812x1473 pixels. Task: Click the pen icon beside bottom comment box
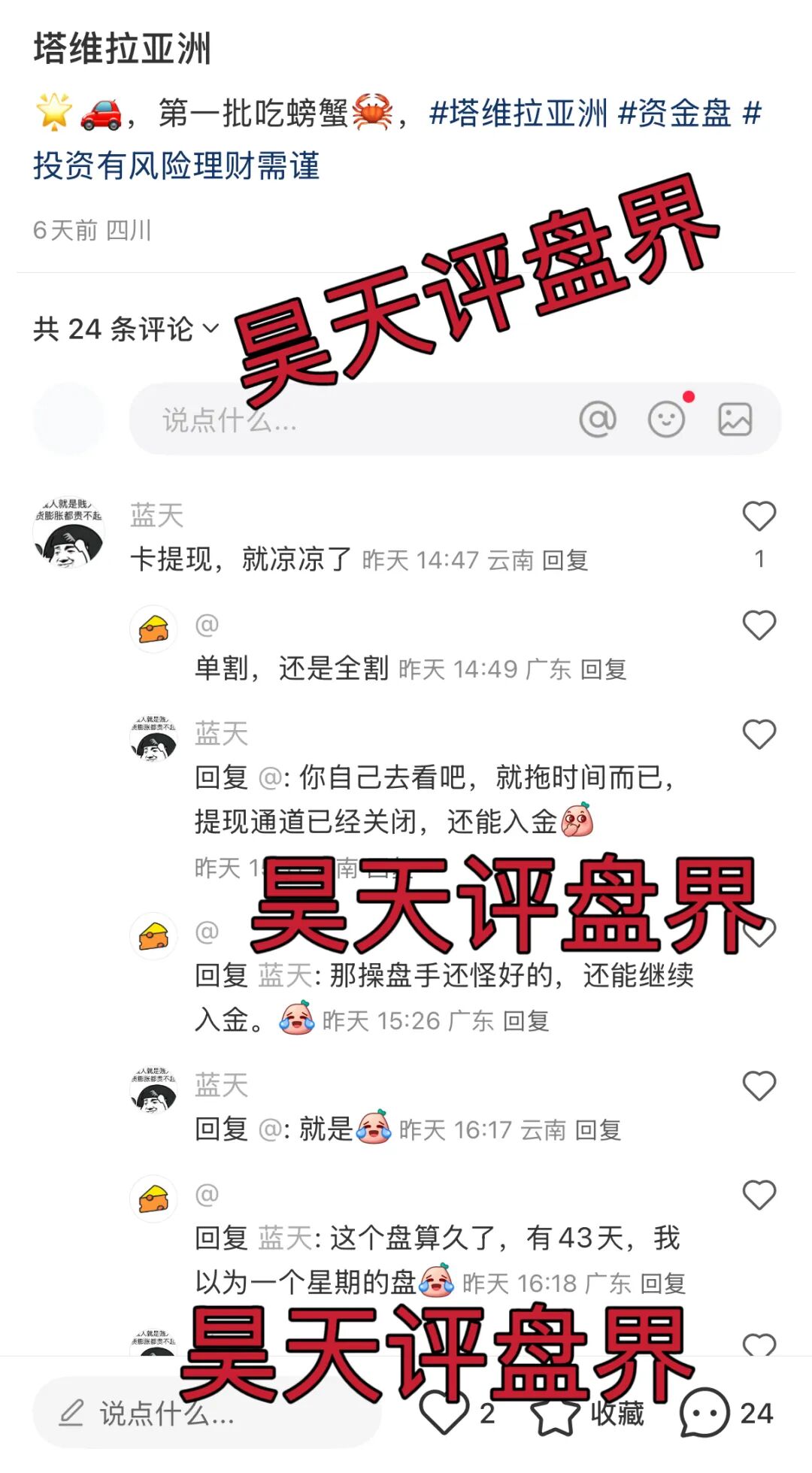coord(70,1412)
